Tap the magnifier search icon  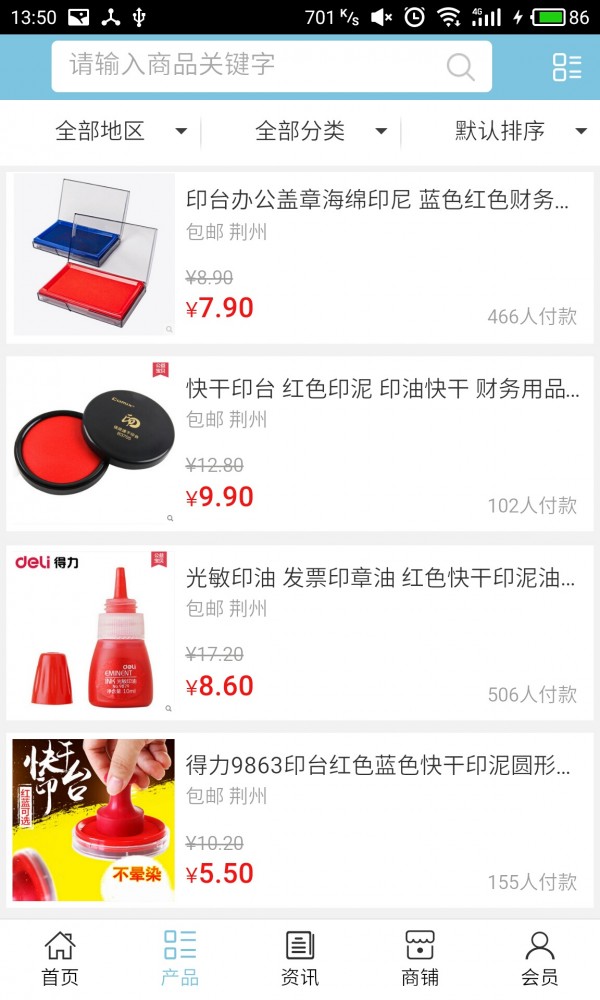[460, 67]
